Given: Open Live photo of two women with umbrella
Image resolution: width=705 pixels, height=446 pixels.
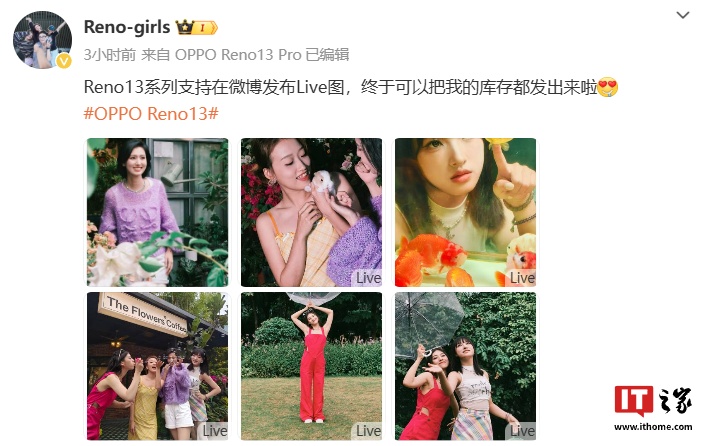Looking at the screenshot, I should pyautogui.click(x=465, y=366).
